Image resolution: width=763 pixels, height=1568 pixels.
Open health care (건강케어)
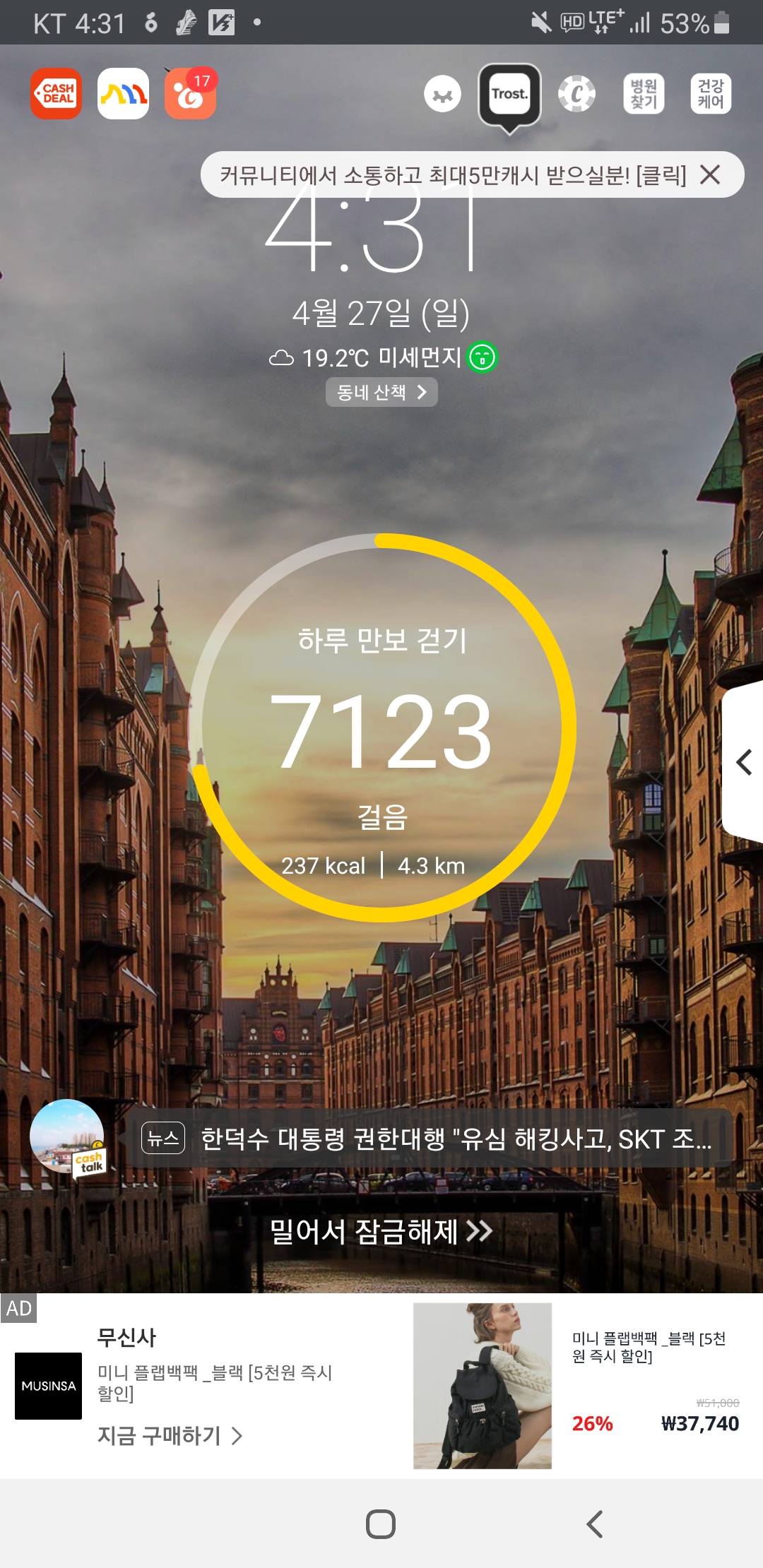click(x=711, y=94)
